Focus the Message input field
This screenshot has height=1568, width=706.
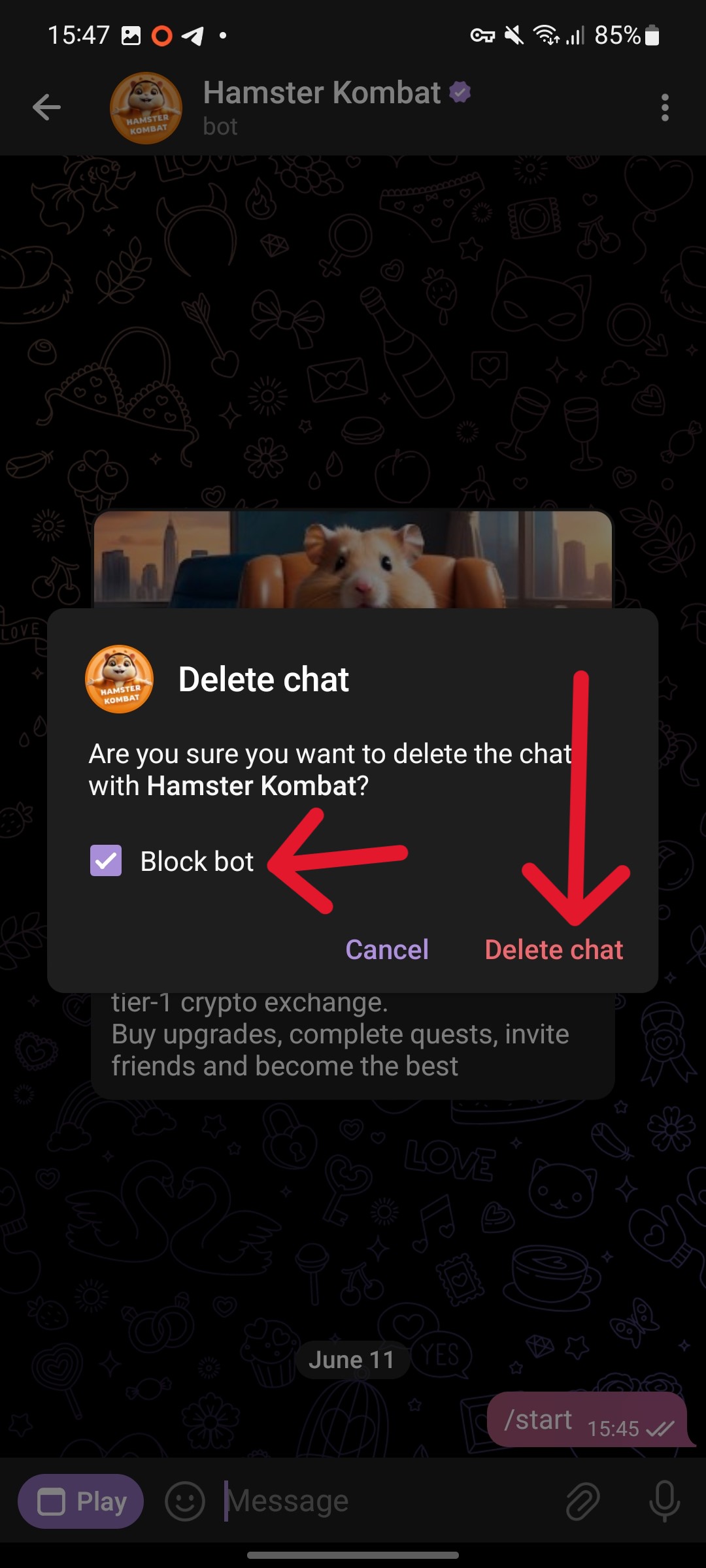click(x=386, y=1501)
